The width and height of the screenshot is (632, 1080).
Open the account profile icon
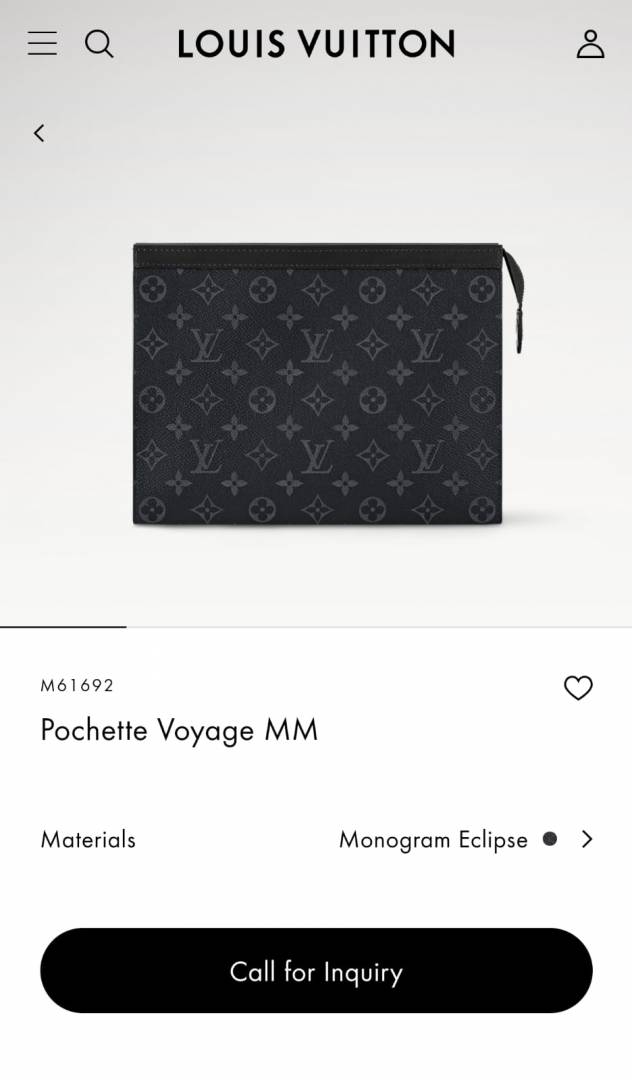[590, 43]
